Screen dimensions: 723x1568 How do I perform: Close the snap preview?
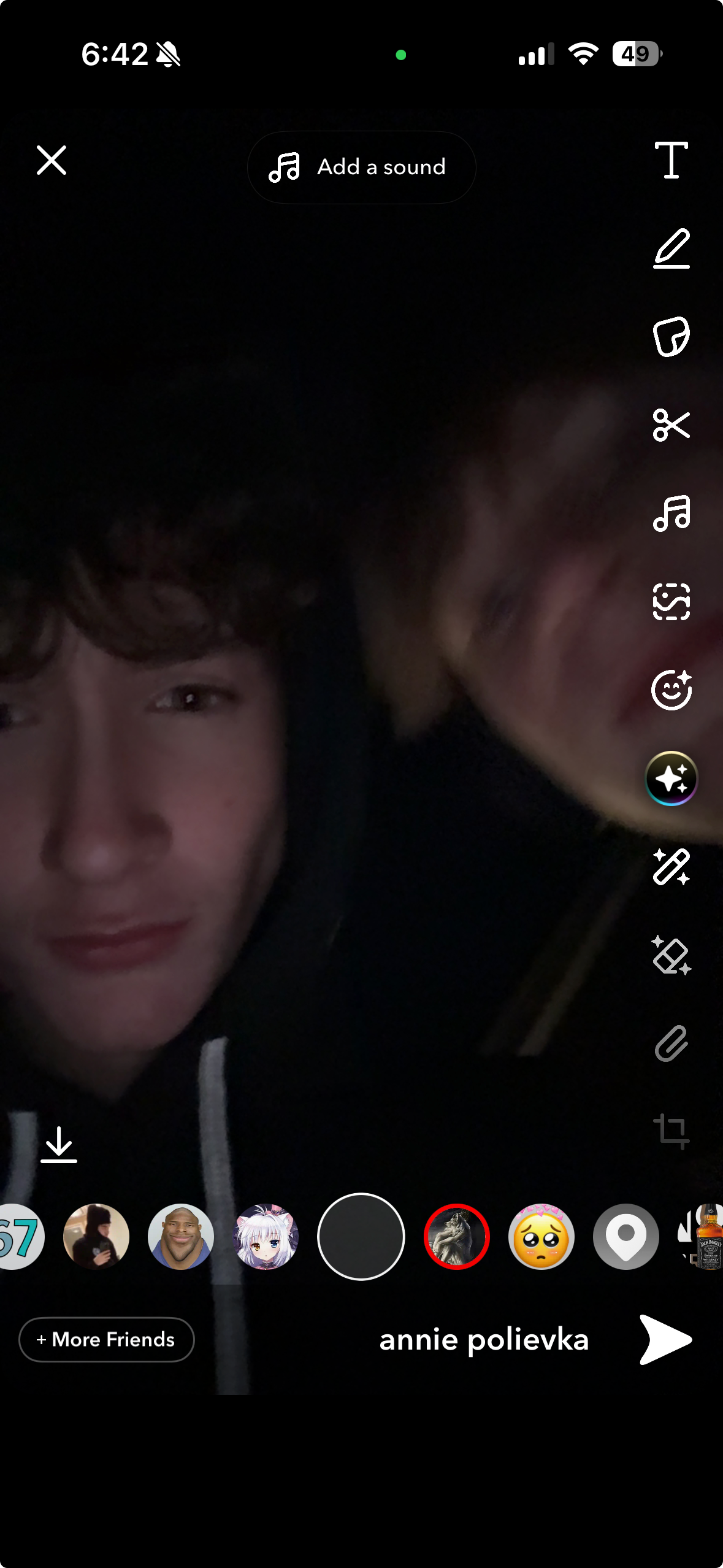pos(52,161)
